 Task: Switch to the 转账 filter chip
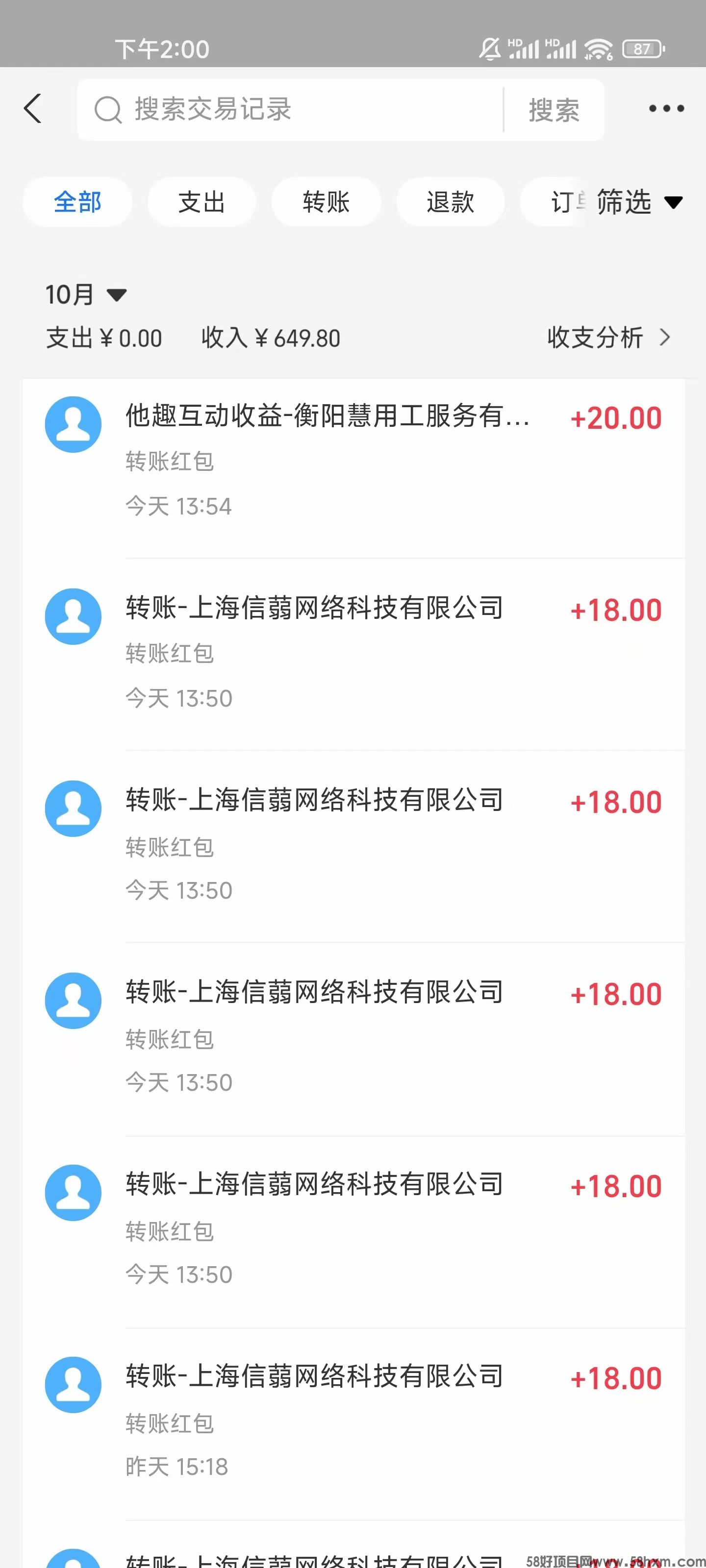pyautogui.click(x=326, y=202)
